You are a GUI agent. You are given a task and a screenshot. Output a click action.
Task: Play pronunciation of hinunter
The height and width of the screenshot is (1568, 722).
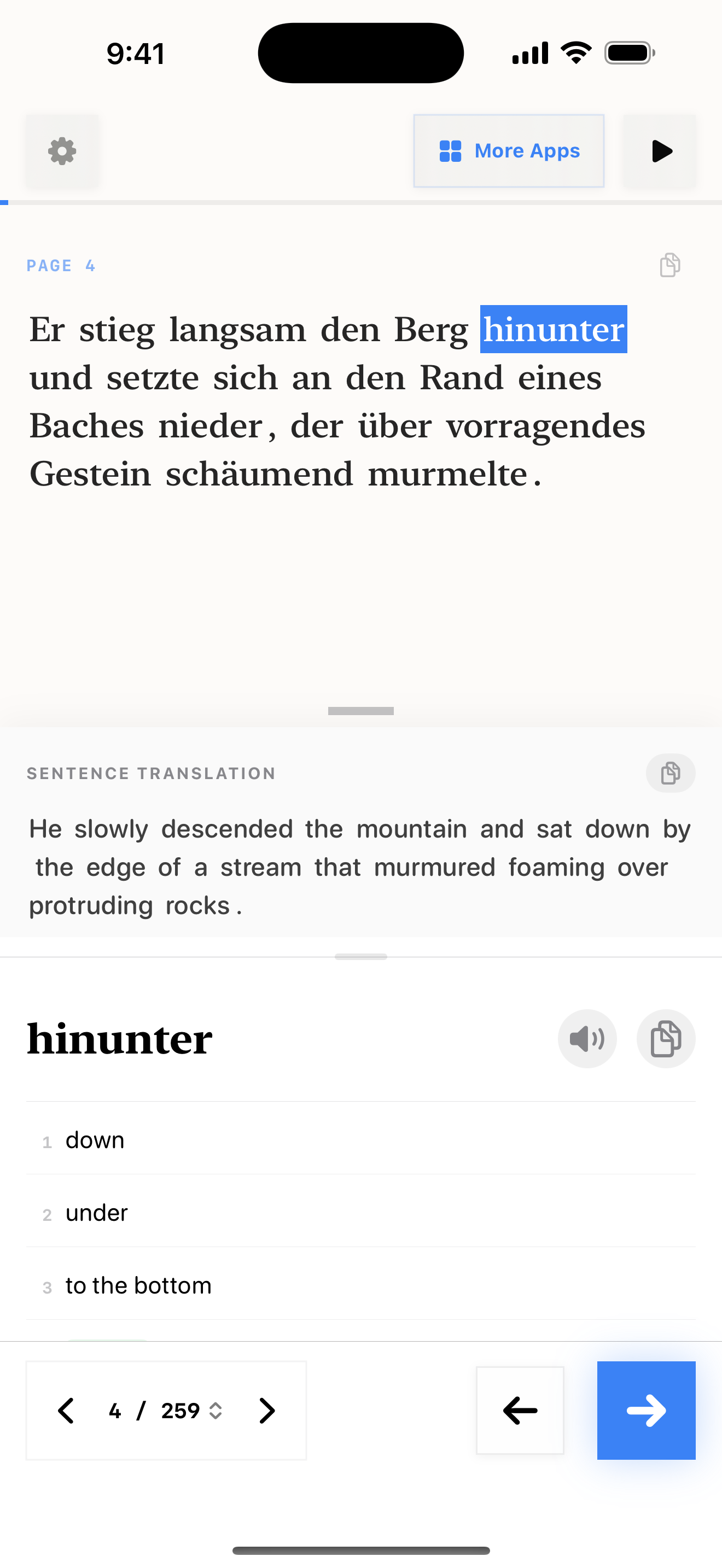point(587,1038)
